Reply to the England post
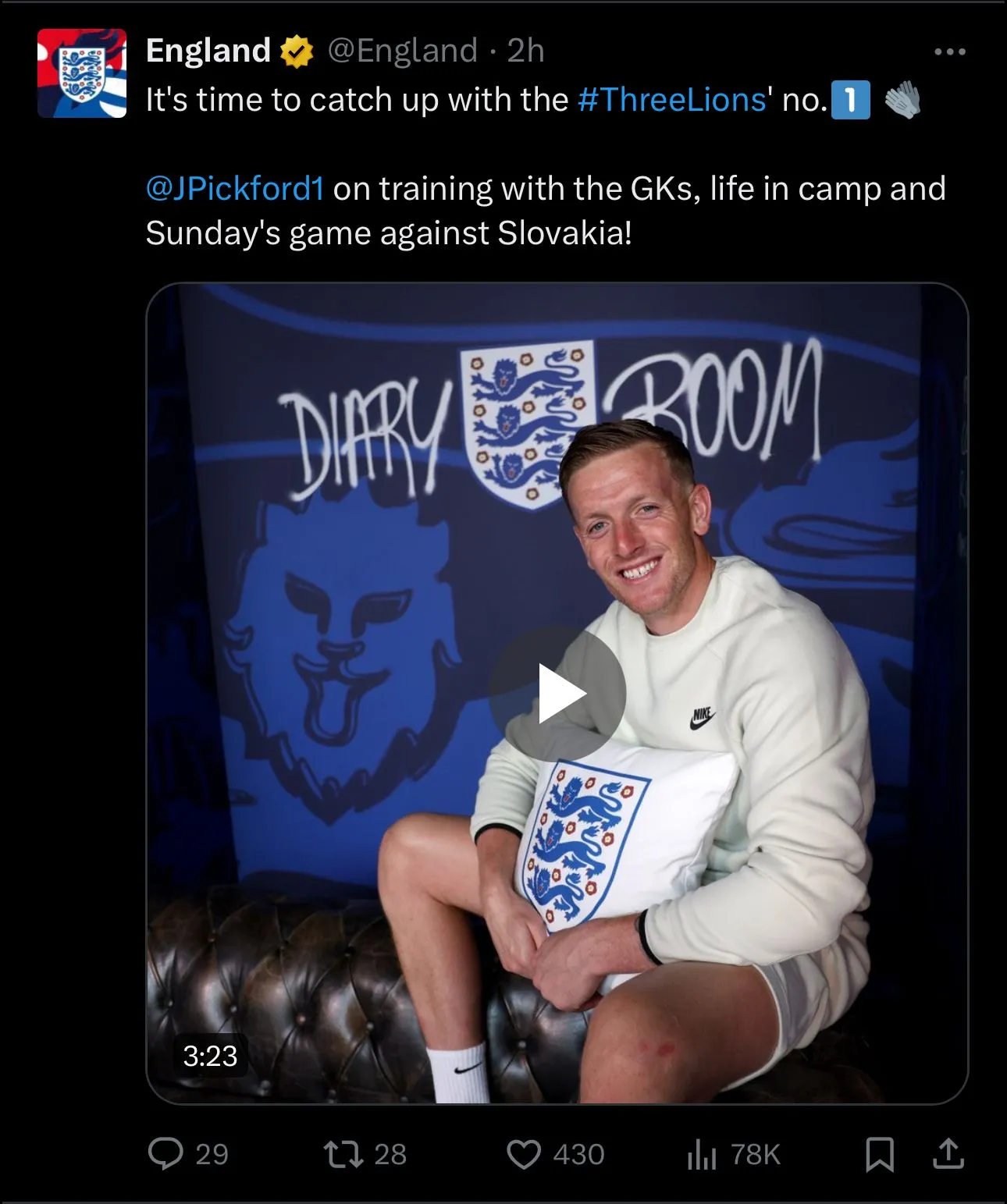 coord(165,1154)
